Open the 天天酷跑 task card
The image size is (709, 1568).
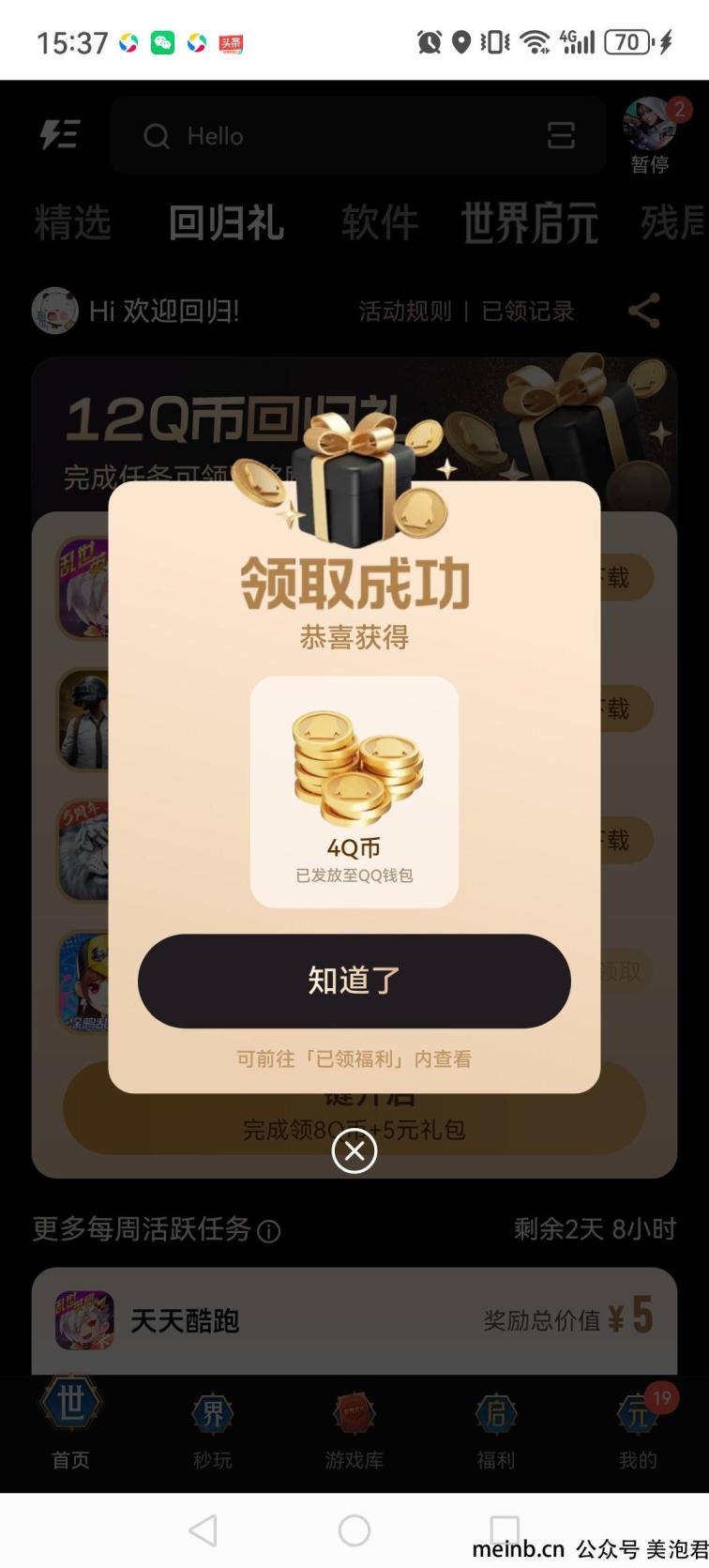click(354, 1320)
